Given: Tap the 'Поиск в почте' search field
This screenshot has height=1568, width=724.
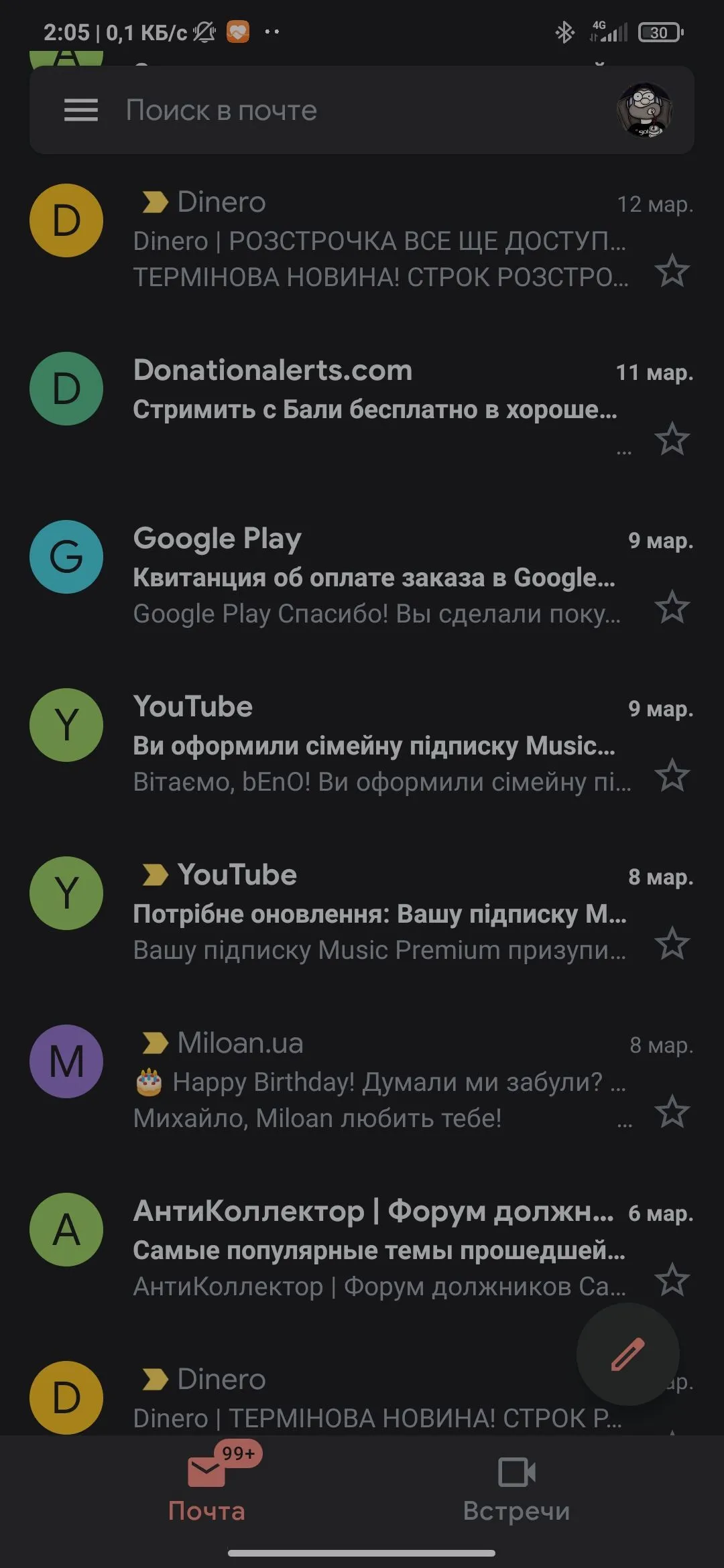Looking at the screenshot, I should [335, 111].
